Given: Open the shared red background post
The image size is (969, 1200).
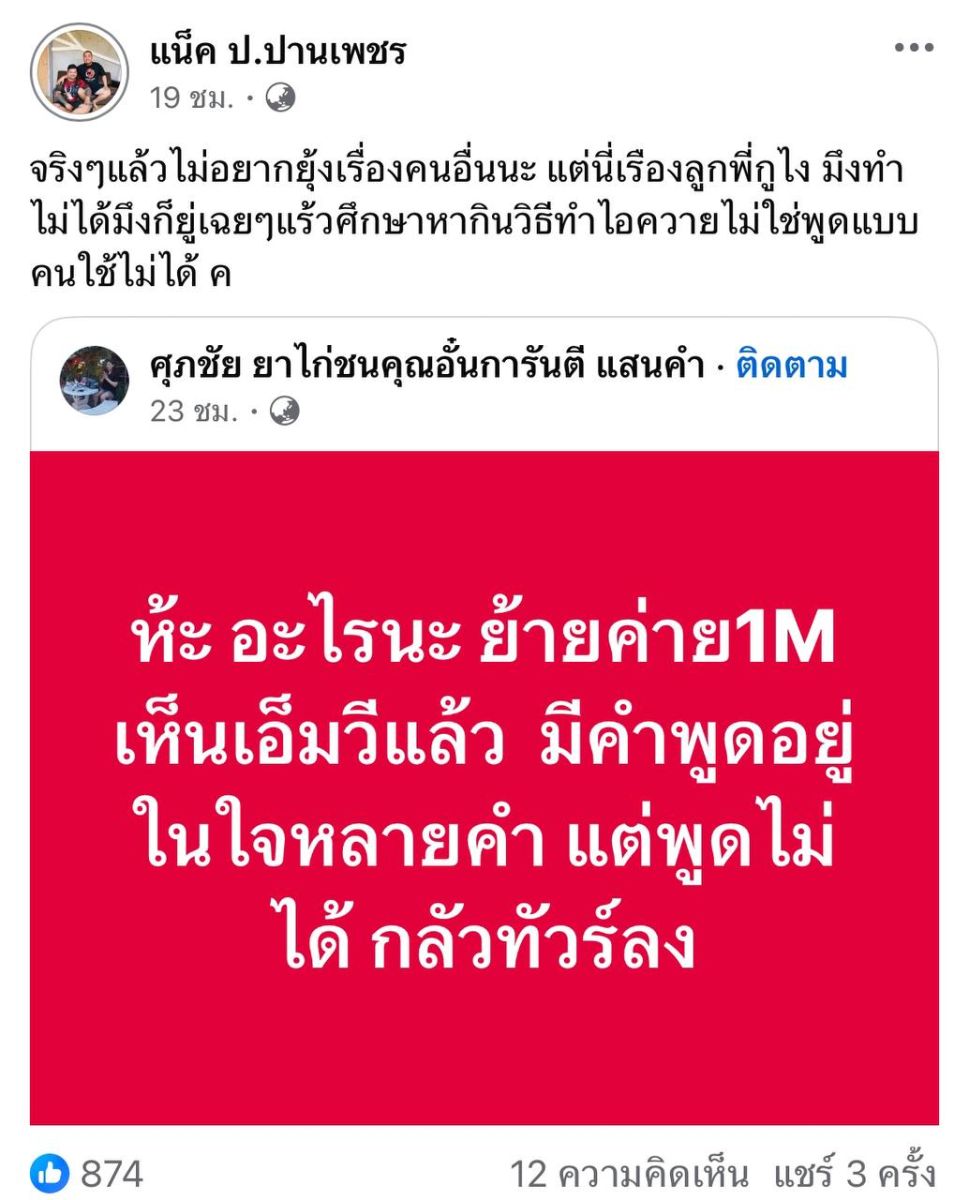Looking at the screenshot, I should click(484, 787).
